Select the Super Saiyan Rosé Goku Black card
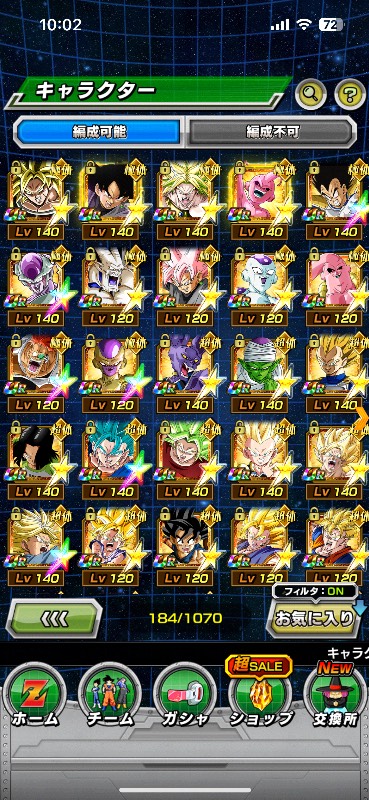This screenshot has width=369, height=800. [x=185, y=286]
